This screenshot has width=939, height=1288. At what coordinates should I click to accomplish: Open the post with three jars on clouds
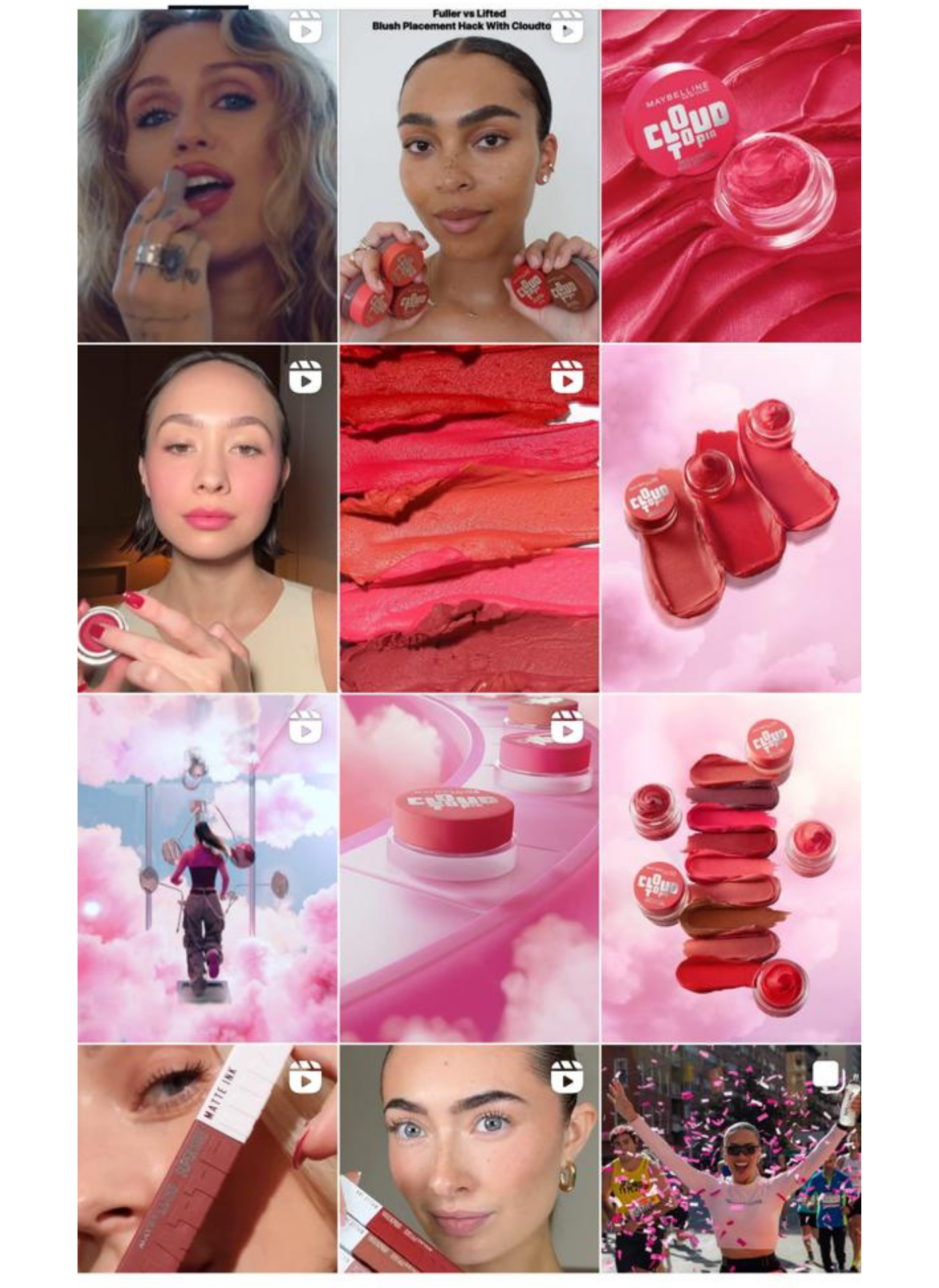pos(731,519)
